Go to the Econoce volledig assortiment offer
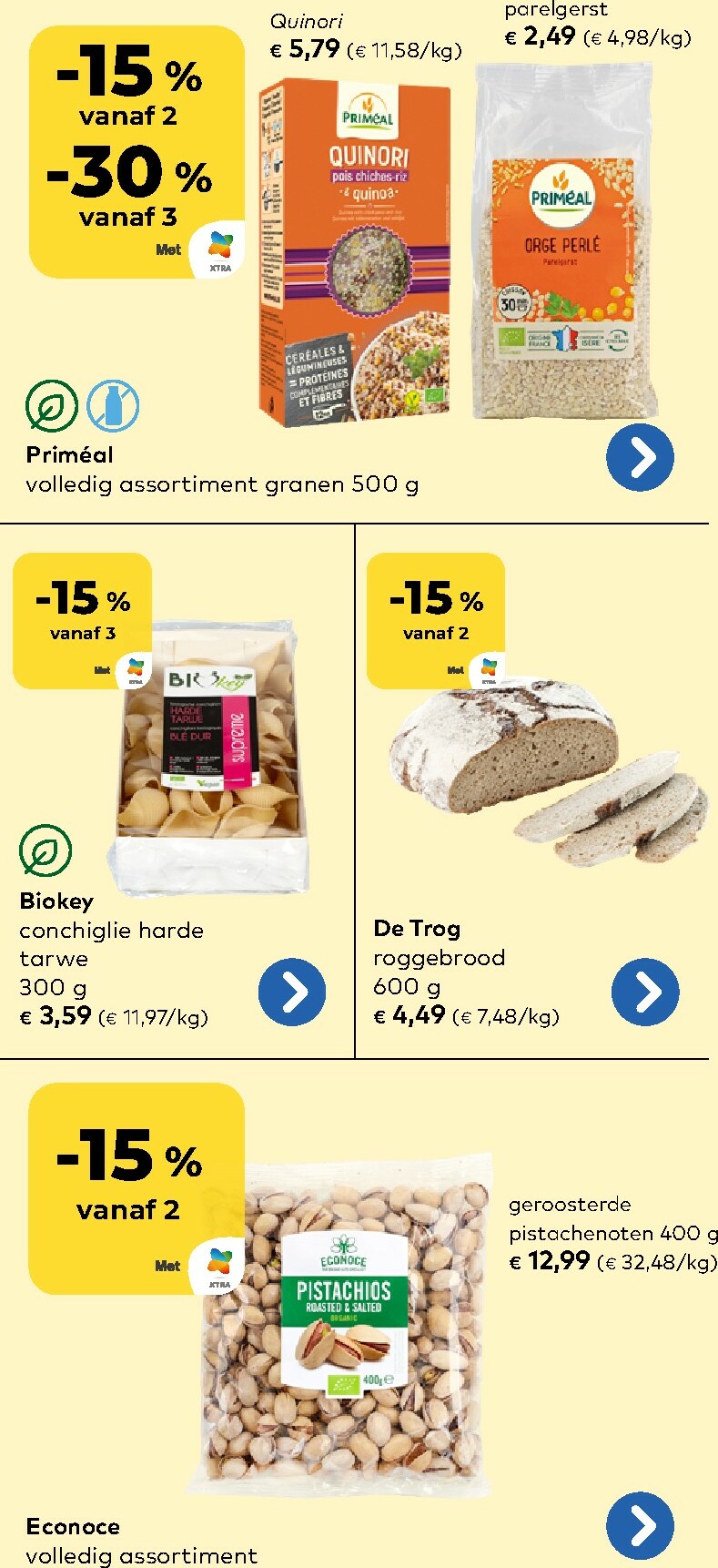Viewport: 718px width, 1568px height. click(640, 1524)
